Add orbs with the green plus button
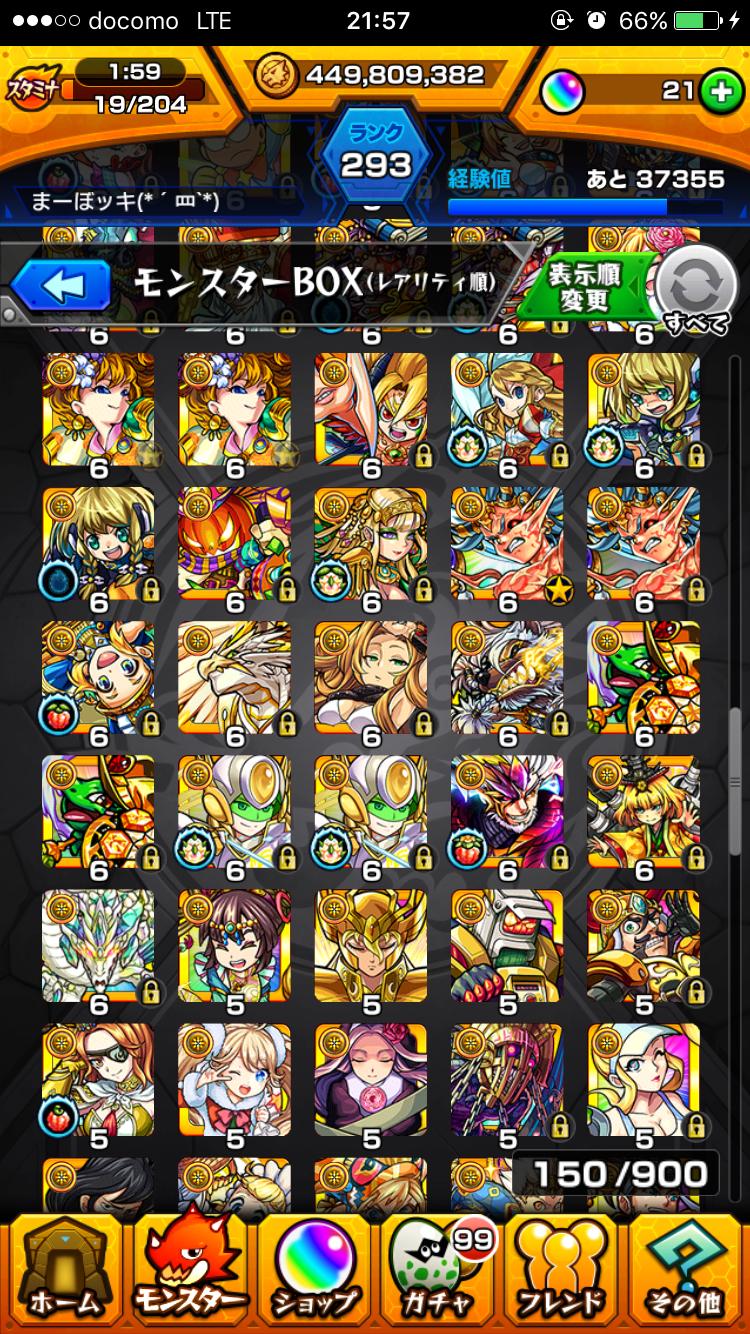The image size is (750, 1334). 717,92
